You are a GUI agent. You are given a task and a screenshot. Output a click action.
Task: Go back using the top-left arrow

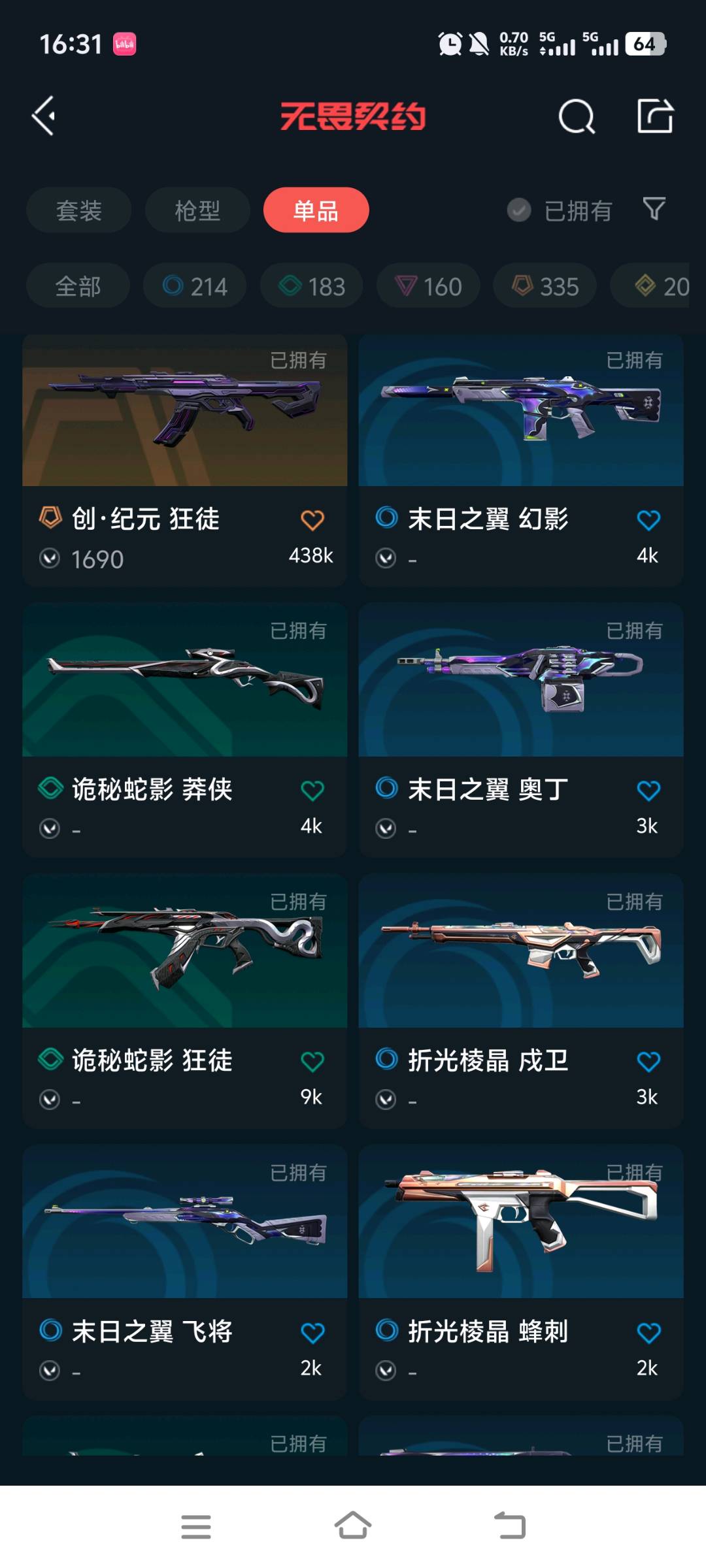[44, 116]
